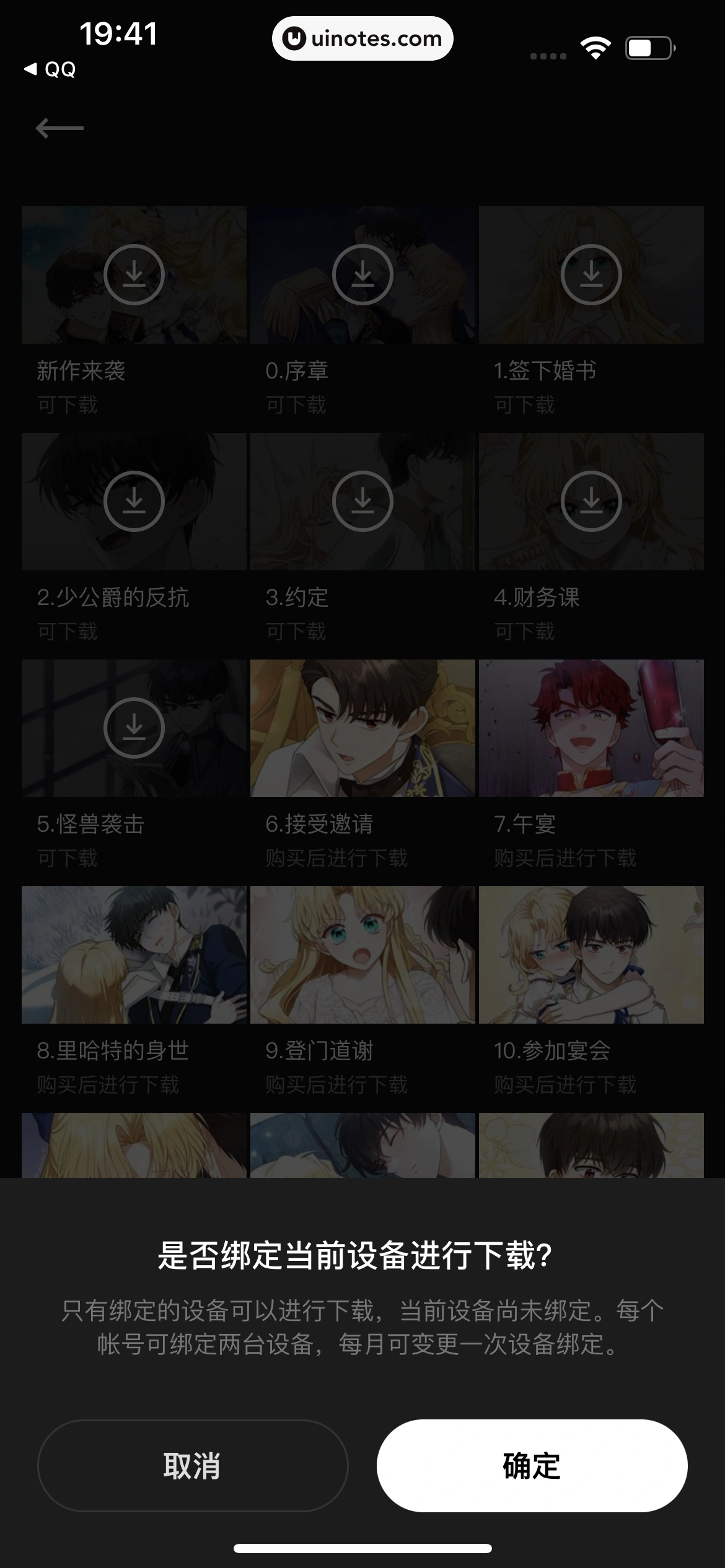The image size is (725, 1568).
Task: Download the 新作来袭 chapter
Action: [x=134, y=274]
